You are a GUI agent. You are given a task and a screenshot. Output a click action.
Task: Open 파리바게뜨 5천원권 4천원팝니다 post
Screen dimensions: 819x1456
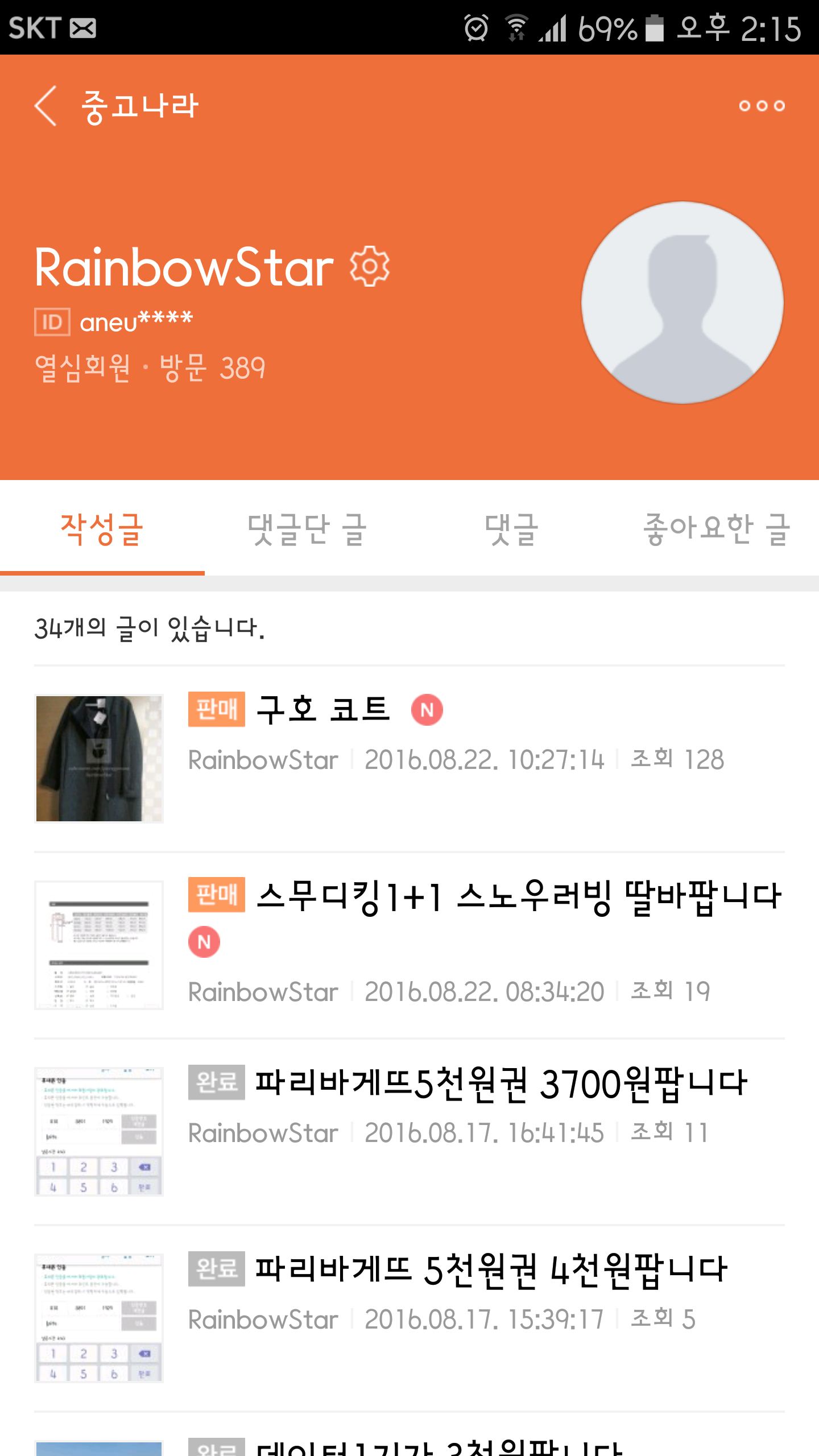(x=491, y=1269)
